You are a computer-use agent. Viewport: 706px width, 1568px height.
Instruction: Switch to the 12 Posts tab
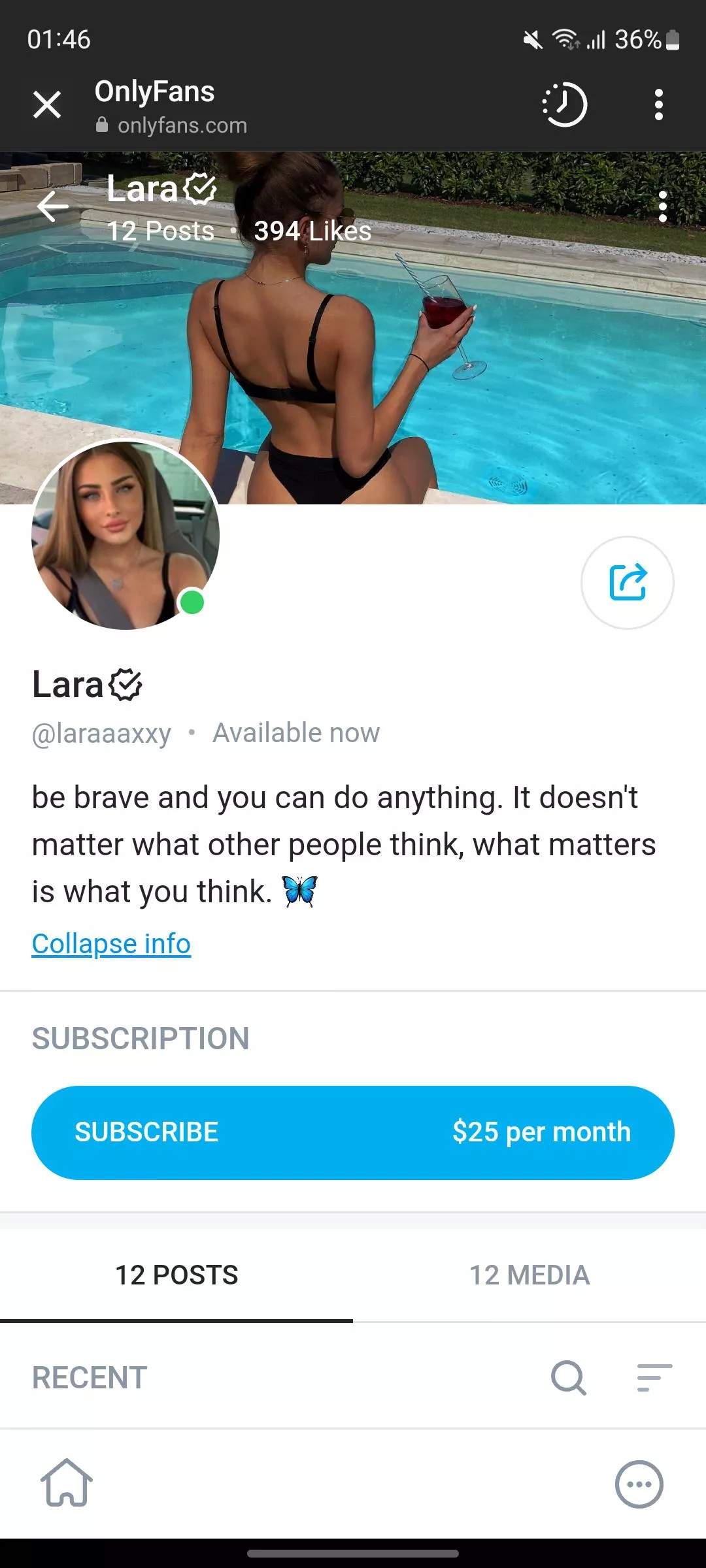176,1275
